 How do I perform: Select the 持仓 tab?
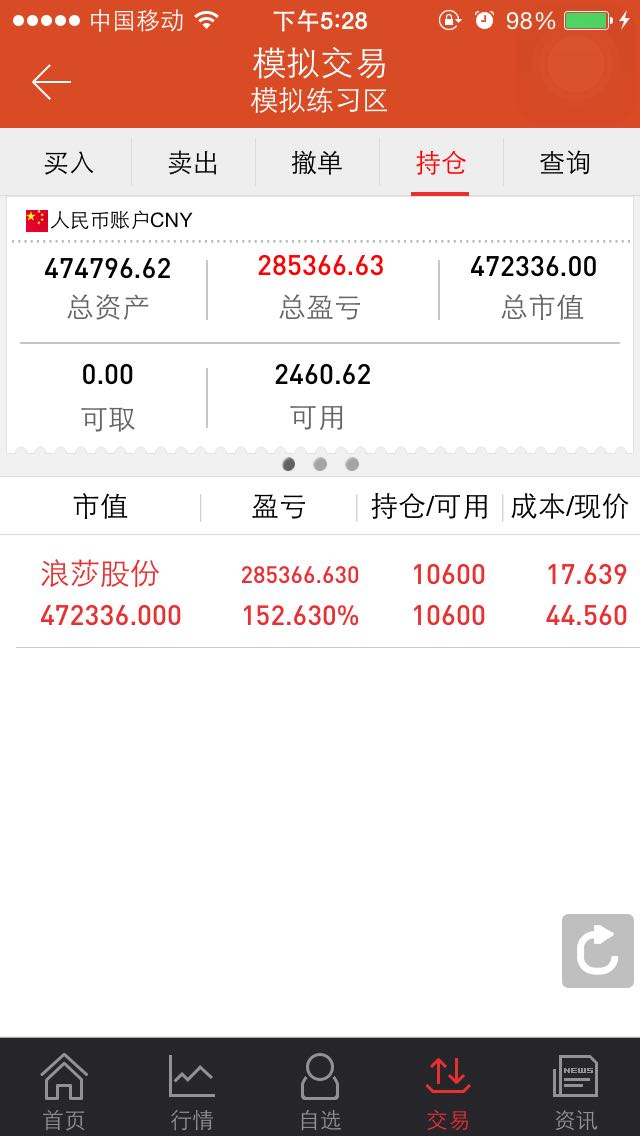[441, 163]
